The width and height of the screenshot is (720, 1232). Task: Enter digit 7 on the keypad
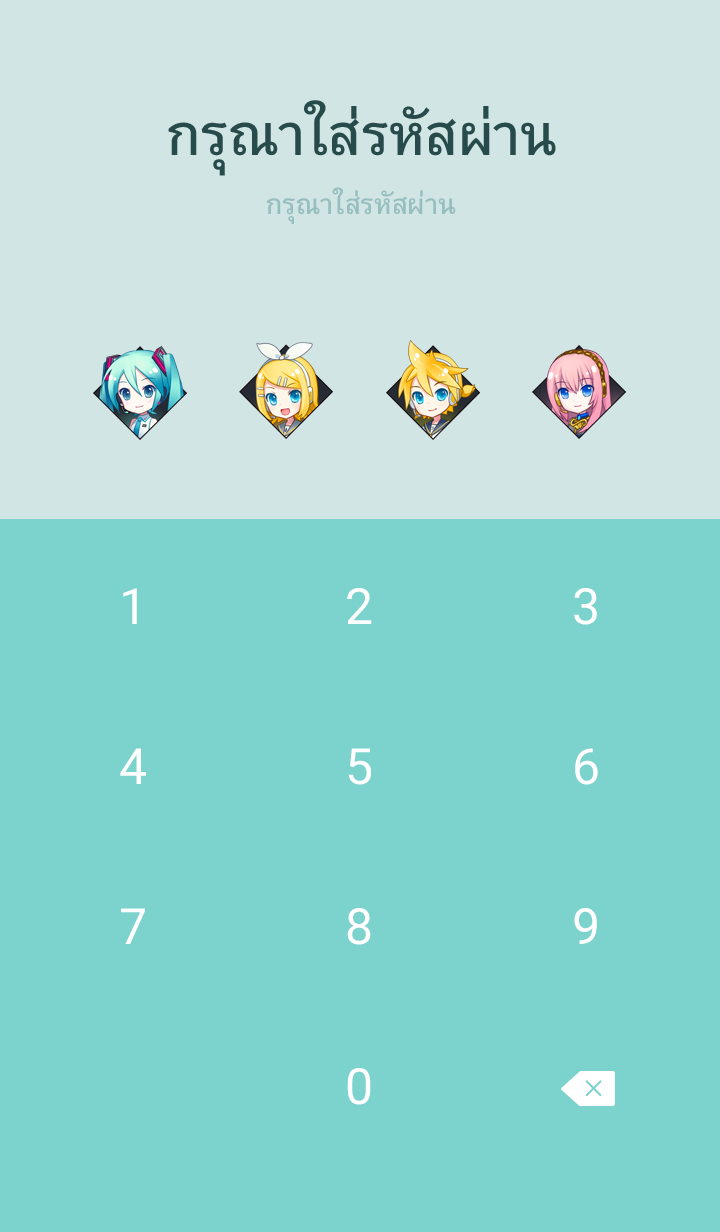tap(133, 927)
